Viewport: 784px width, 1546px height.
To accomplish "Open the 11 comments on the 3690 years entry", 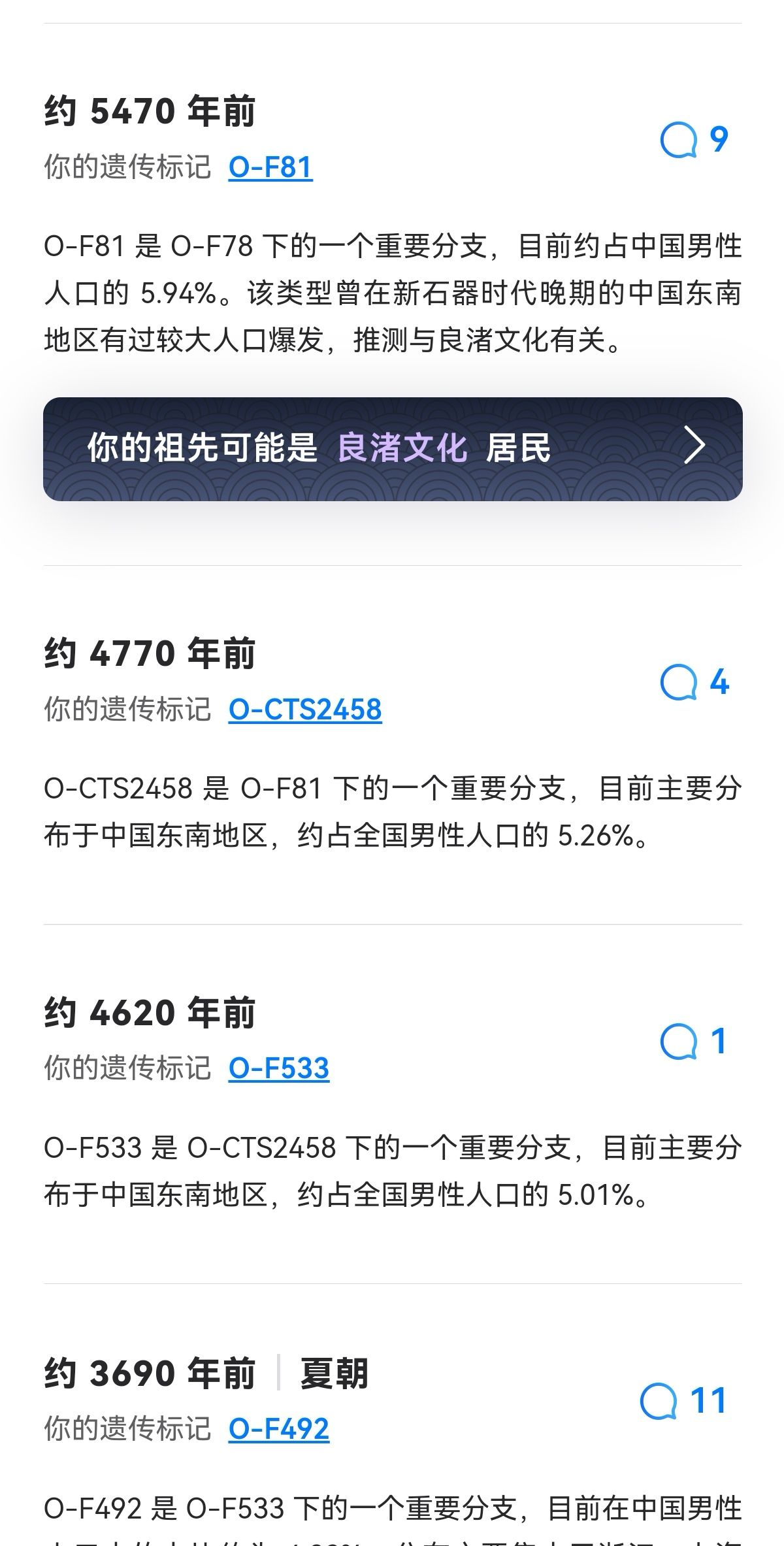I will coord(683,1400).
